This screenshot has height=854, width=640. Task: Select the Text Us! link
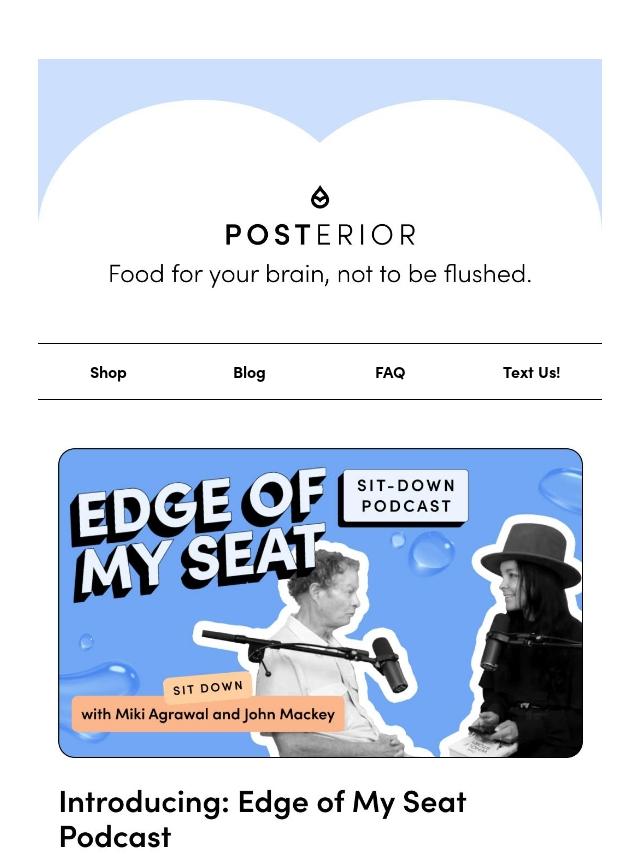point(531,372)
